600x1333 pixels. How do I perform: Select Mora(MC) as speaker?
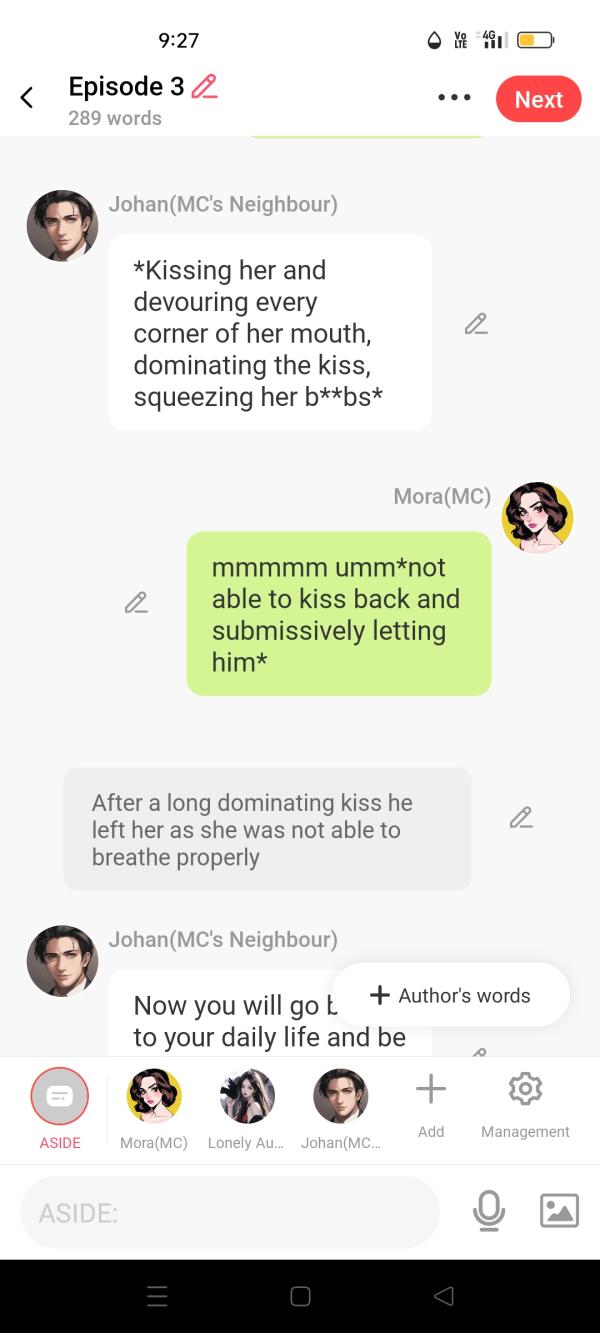coord(154,1098)
